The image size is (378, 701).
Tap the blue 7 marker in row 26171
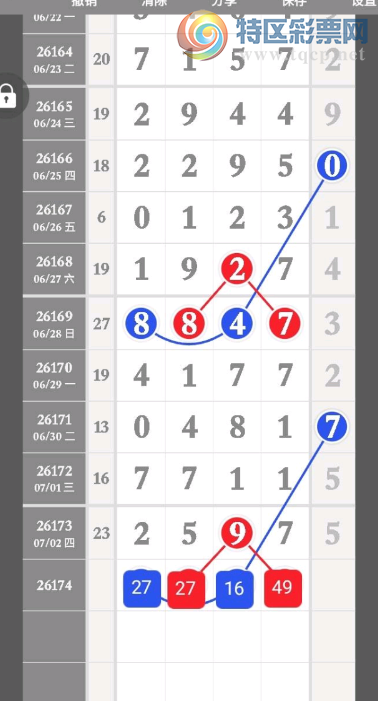tap(332, 427)
